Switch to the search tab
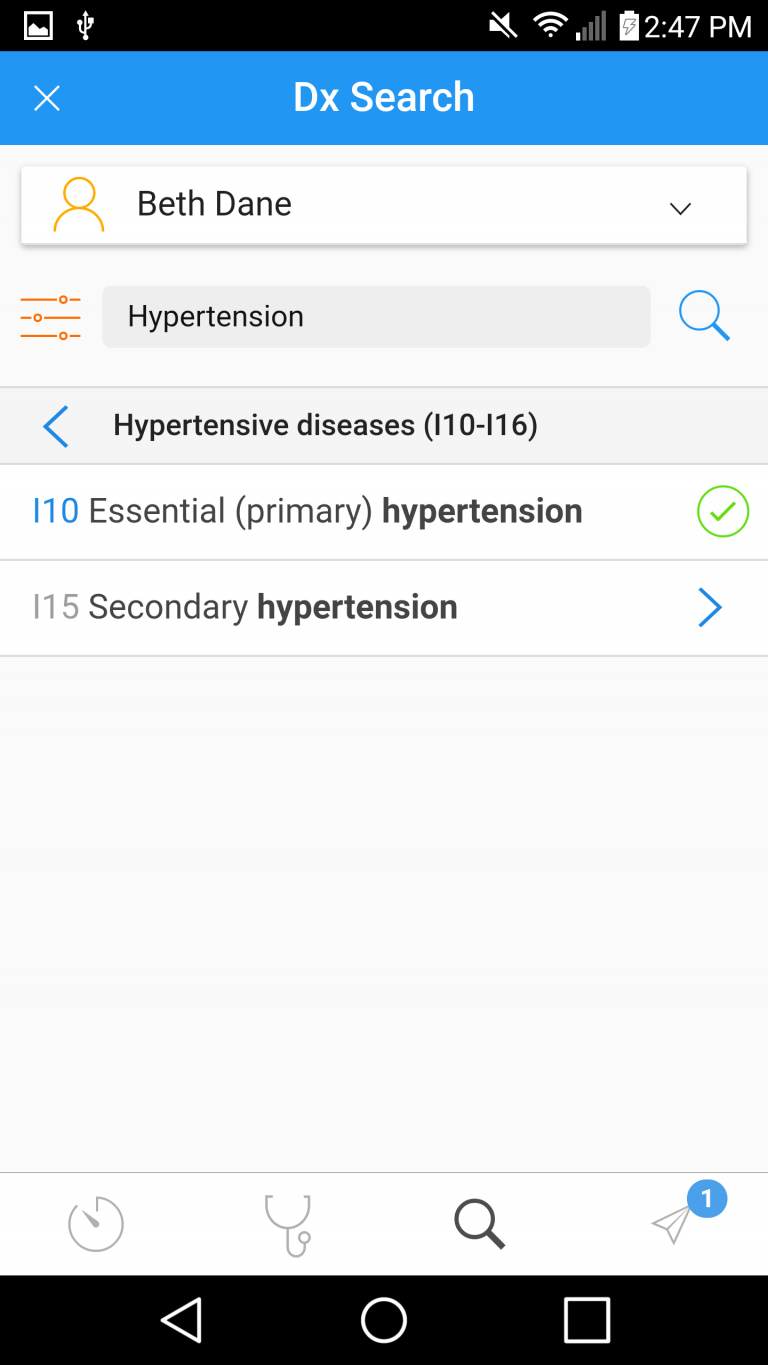 479,1224
